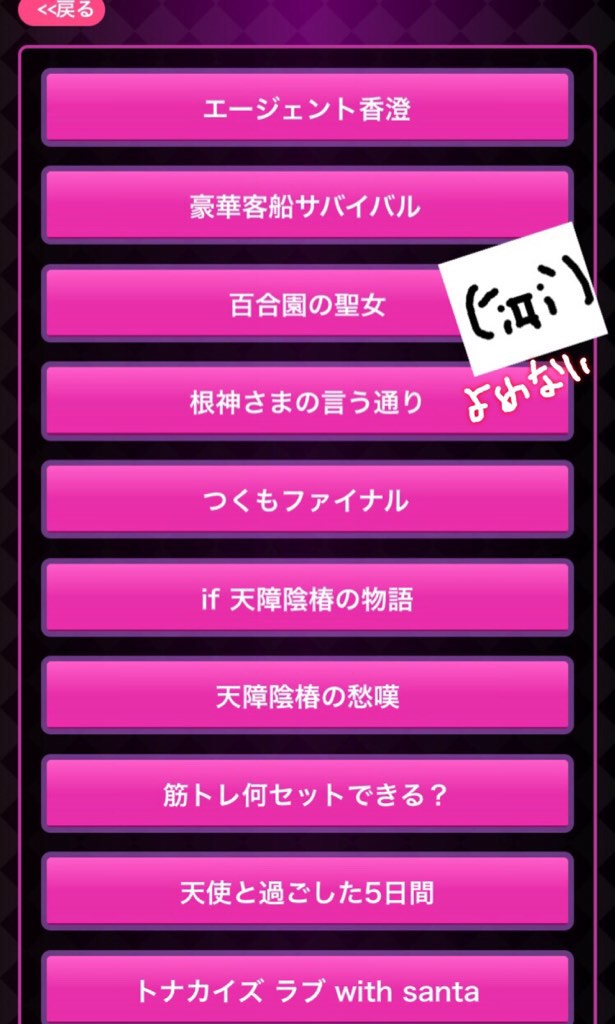The image size is (615, 1024).
Task: Open 筋トレ何セットできる？
Action: click(x=307, y=794)
